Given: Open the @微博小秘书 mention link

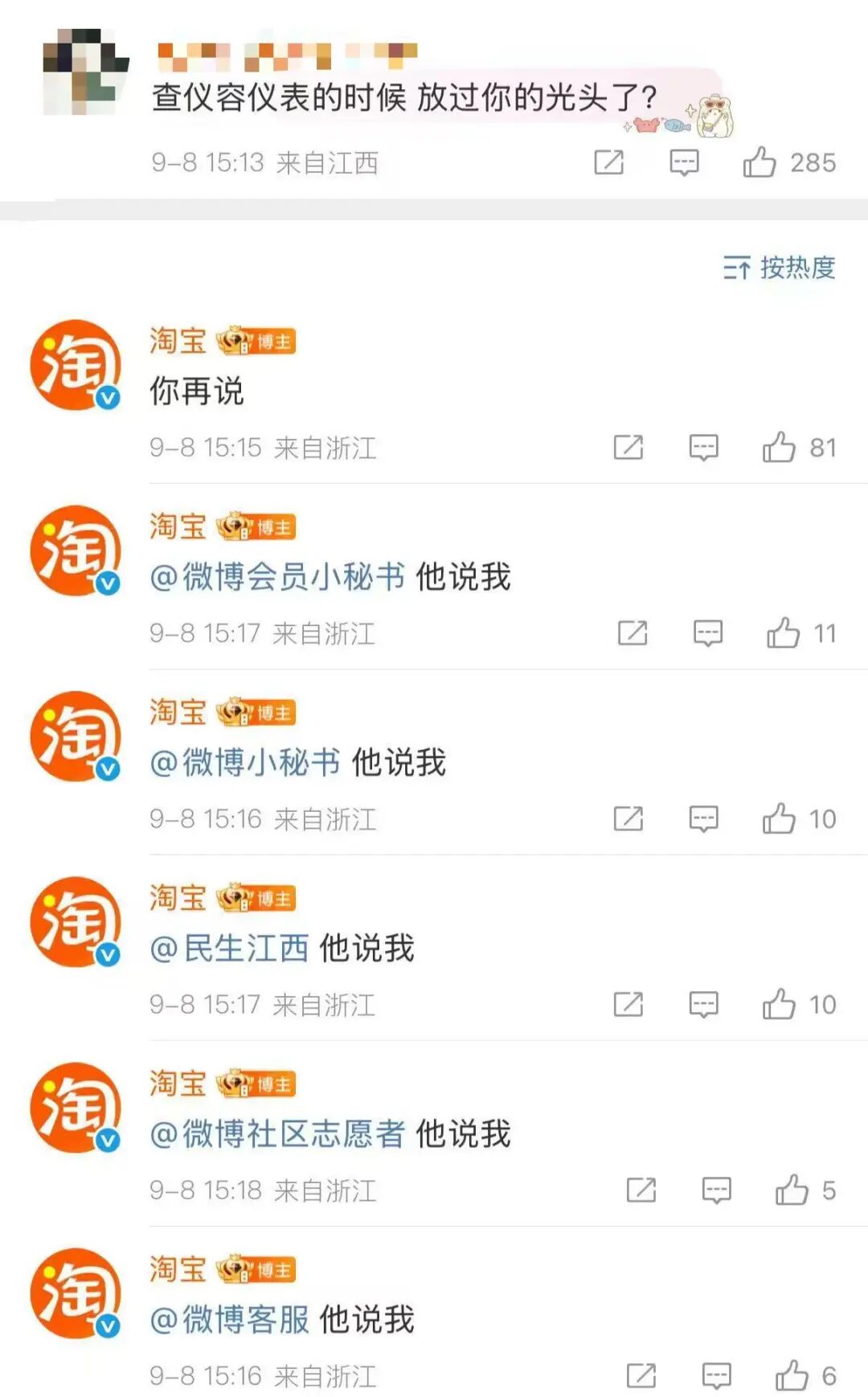Looking at the screenshot, I should (x=245, y=763).
